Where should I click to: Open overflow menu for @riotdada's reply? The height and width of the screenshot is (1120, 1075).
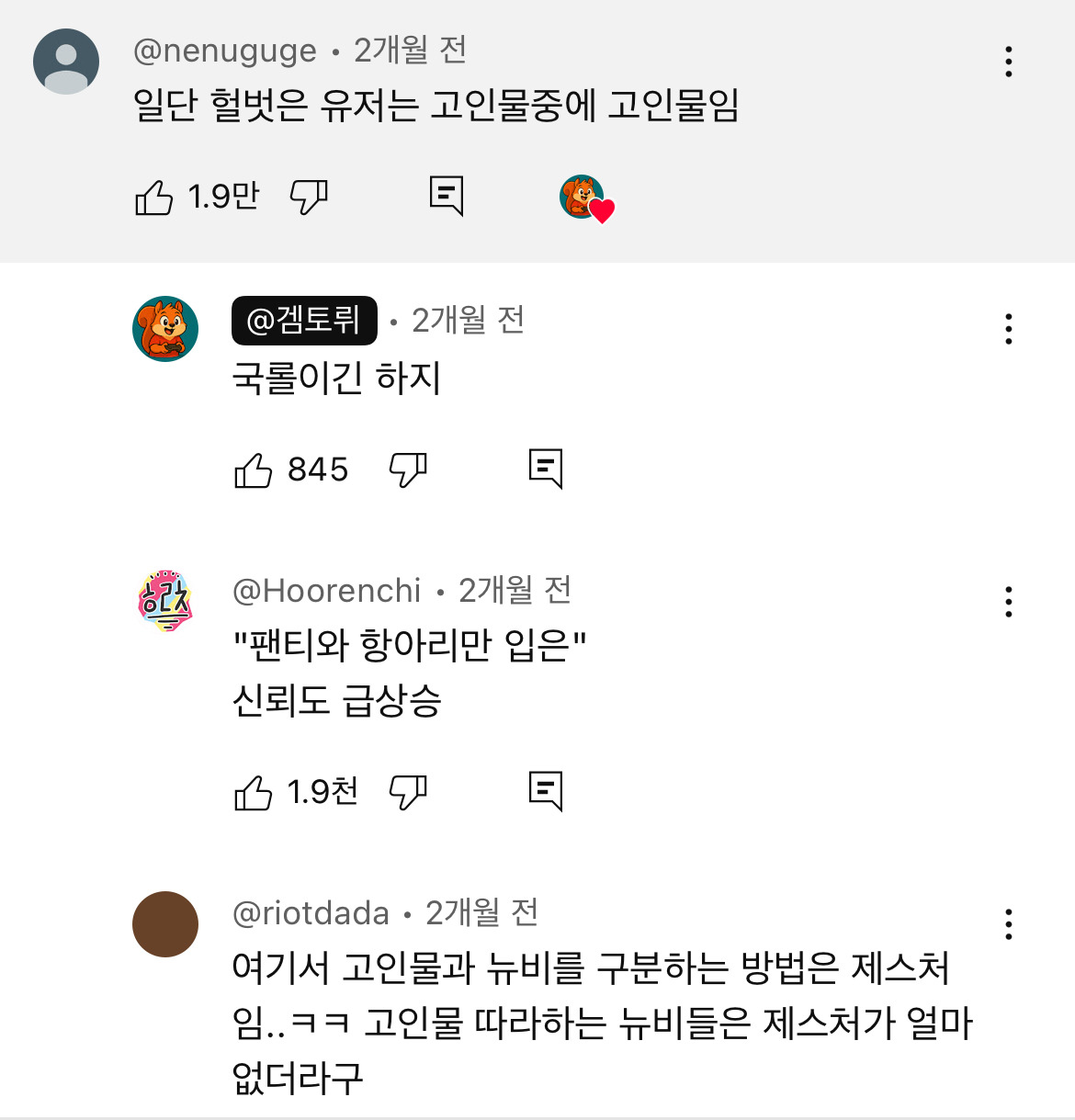click(x=1009, y=924)
